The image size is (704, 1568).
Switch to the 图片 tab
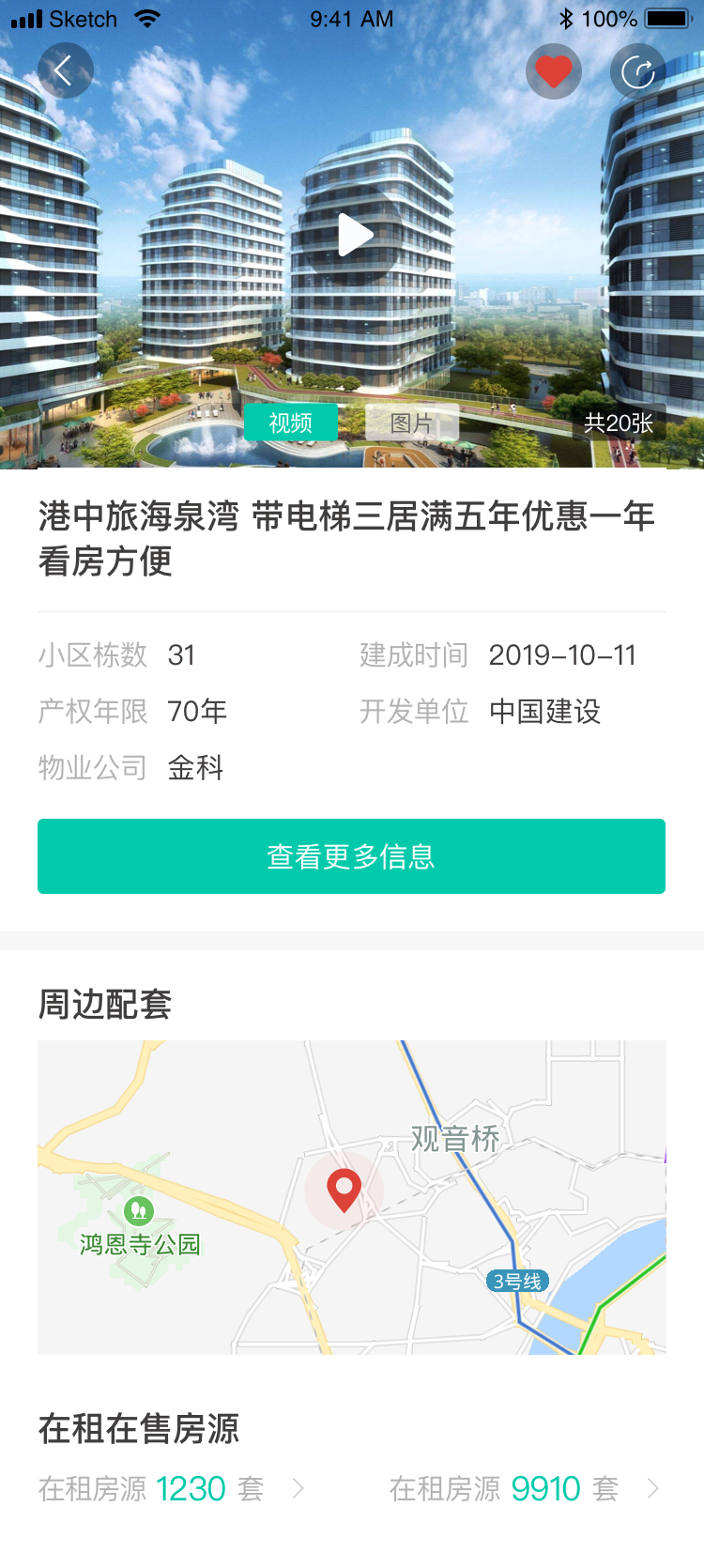[x=411, y=423]
